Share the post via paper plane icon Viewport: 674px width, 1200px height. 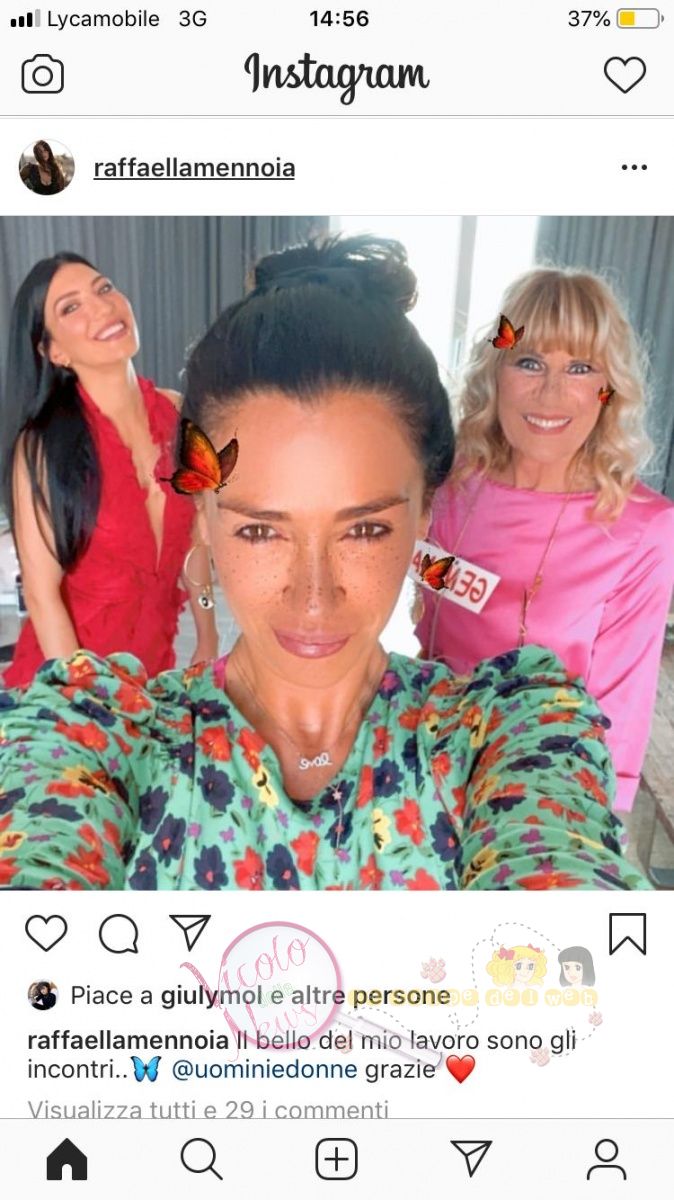189,933
